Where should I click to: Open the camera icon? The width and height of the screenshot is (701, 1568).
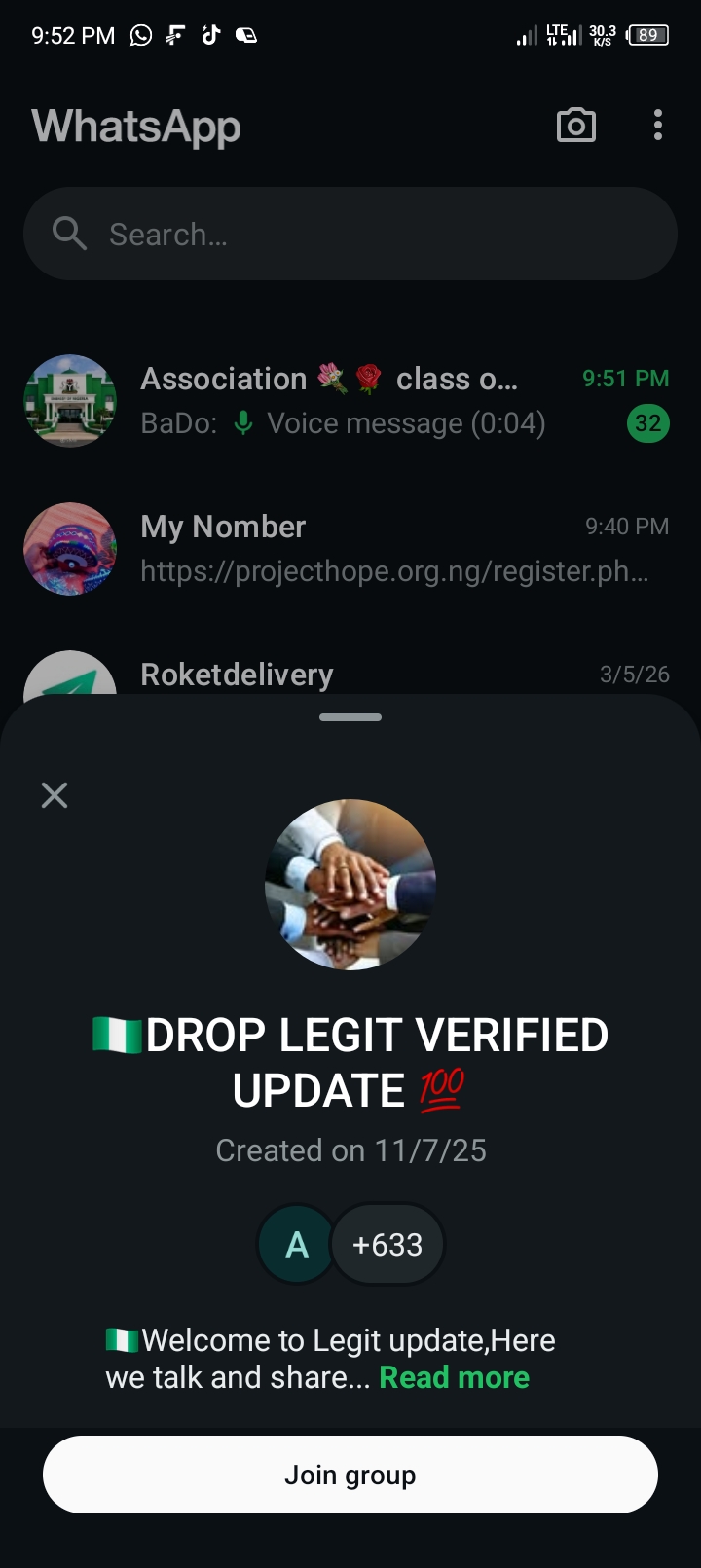coord(575,126)
